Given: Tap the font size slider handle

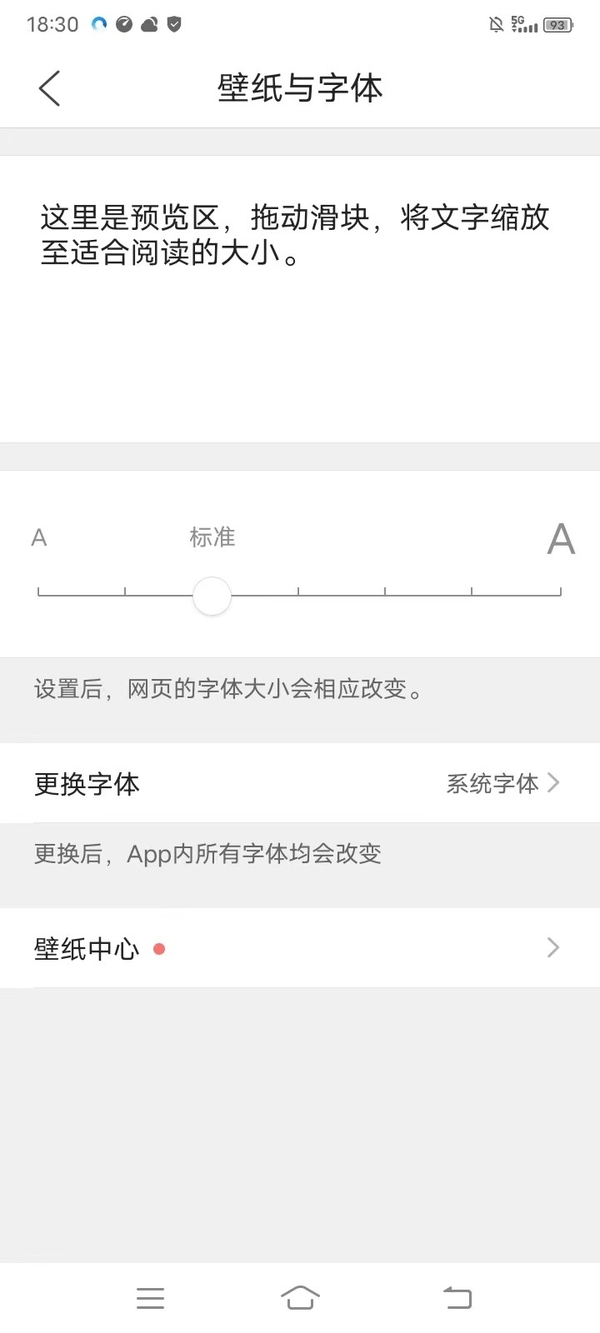Looking at the screenshot, I should 211,596.
